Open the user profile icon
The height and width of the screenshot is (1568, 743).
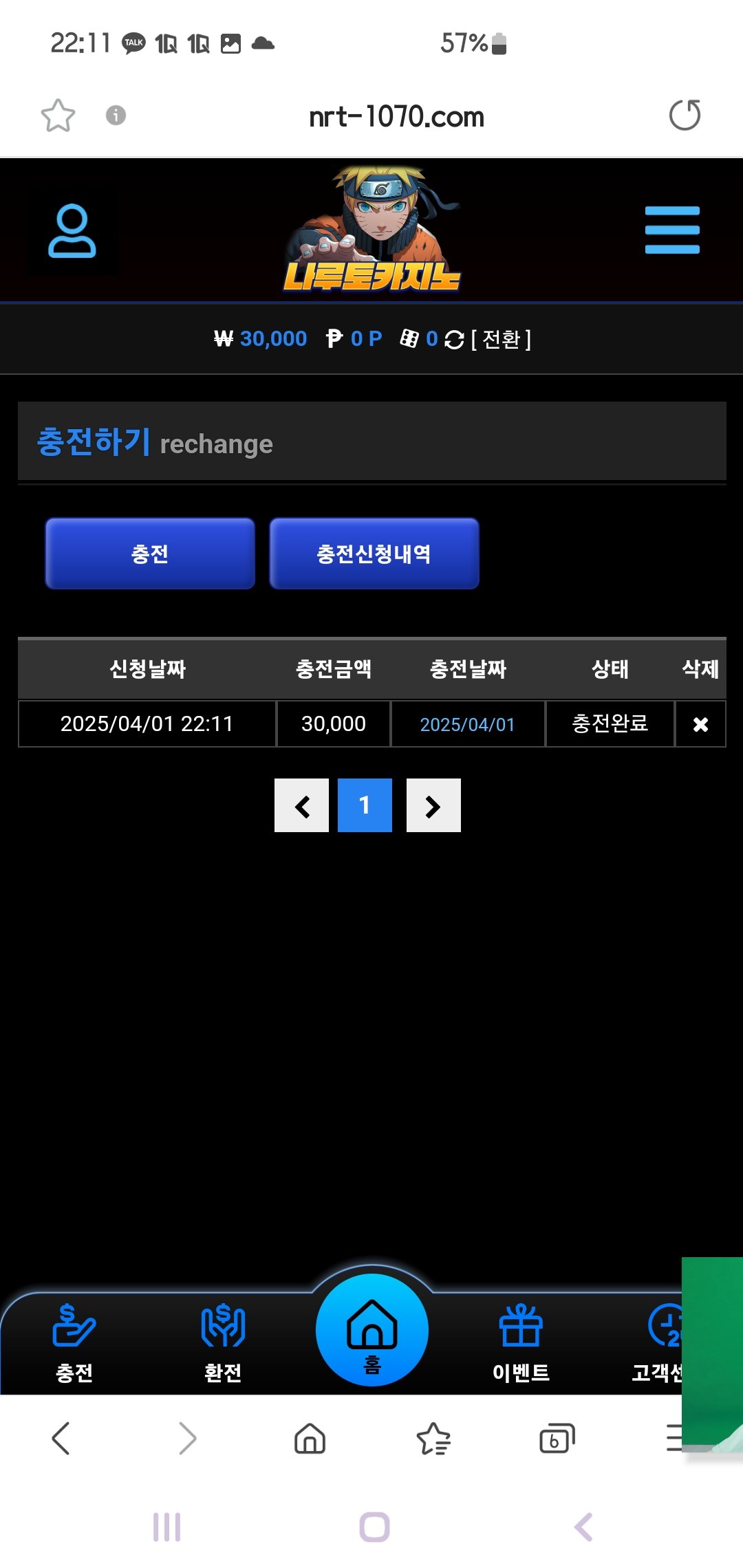click(72, 231)
